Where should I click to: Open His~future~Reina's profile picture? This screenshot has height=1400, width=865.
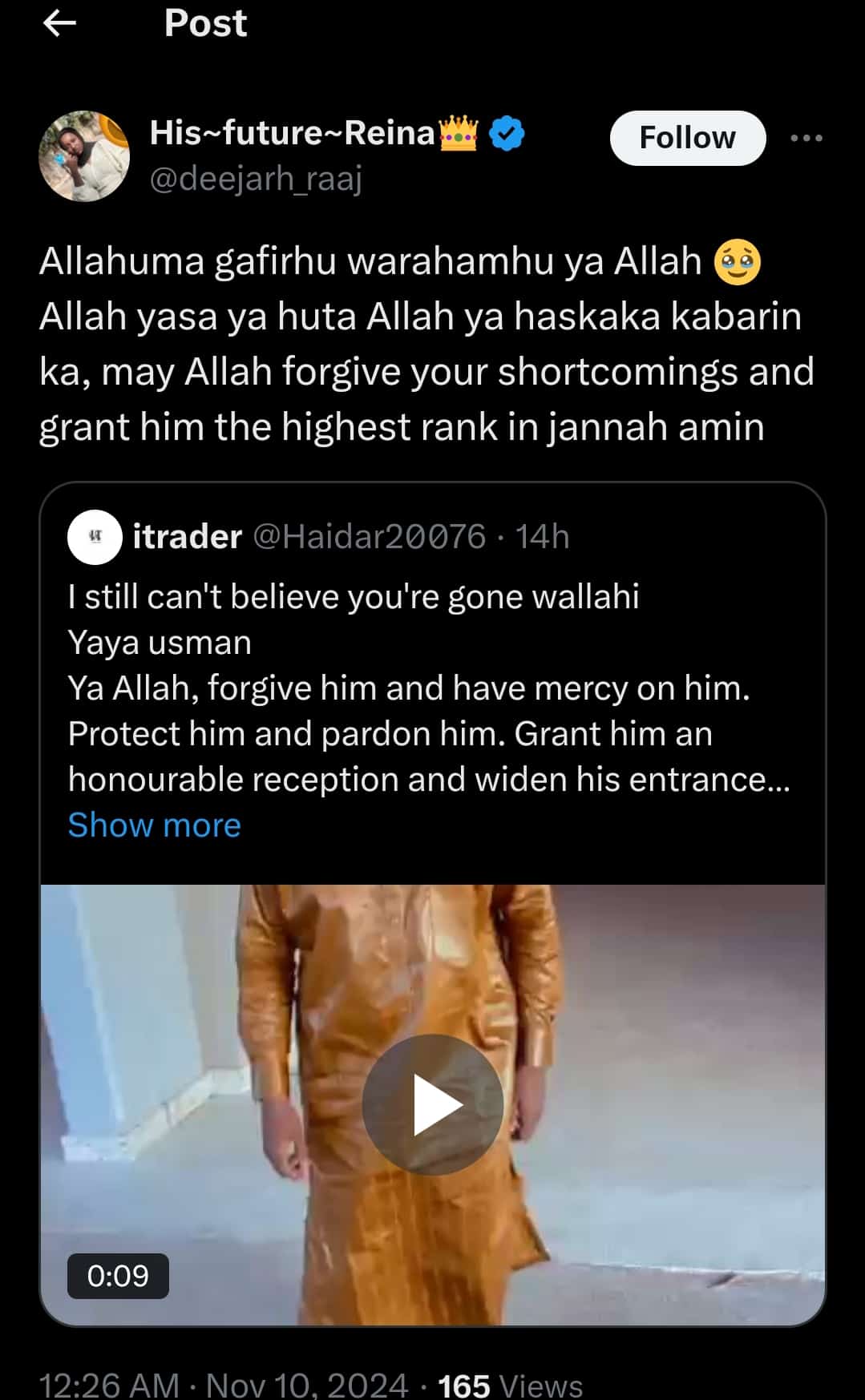[x=84, y=155]
